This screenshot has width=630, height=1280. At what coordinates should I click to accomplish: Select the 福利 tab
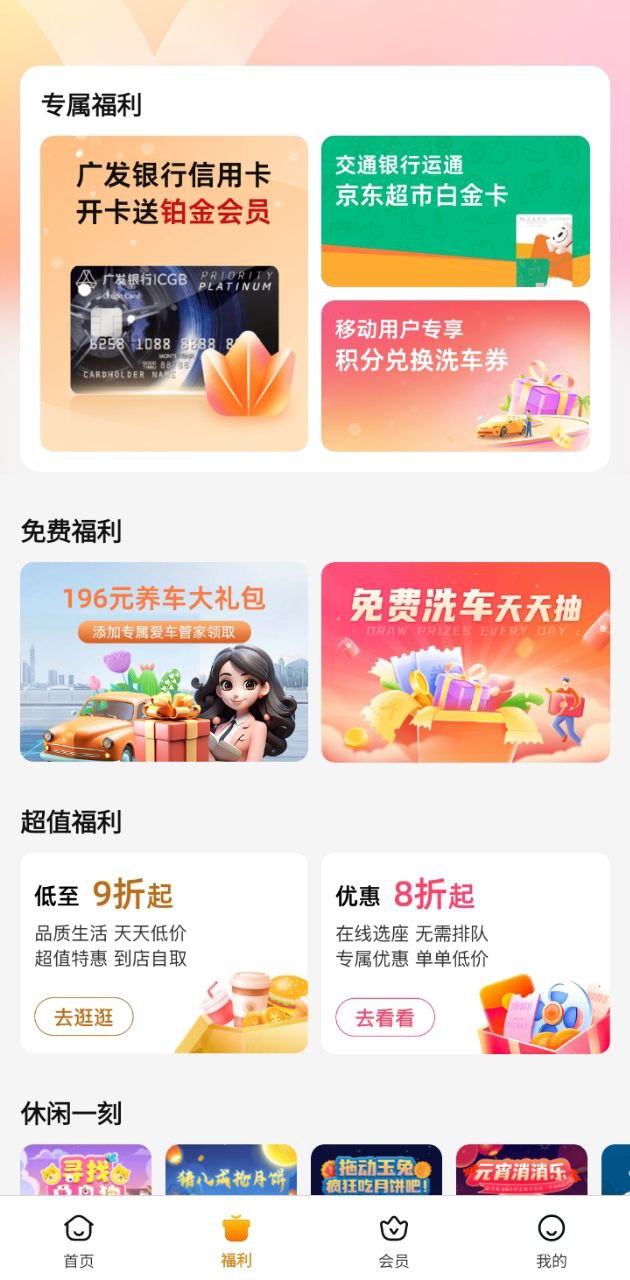236,1240
